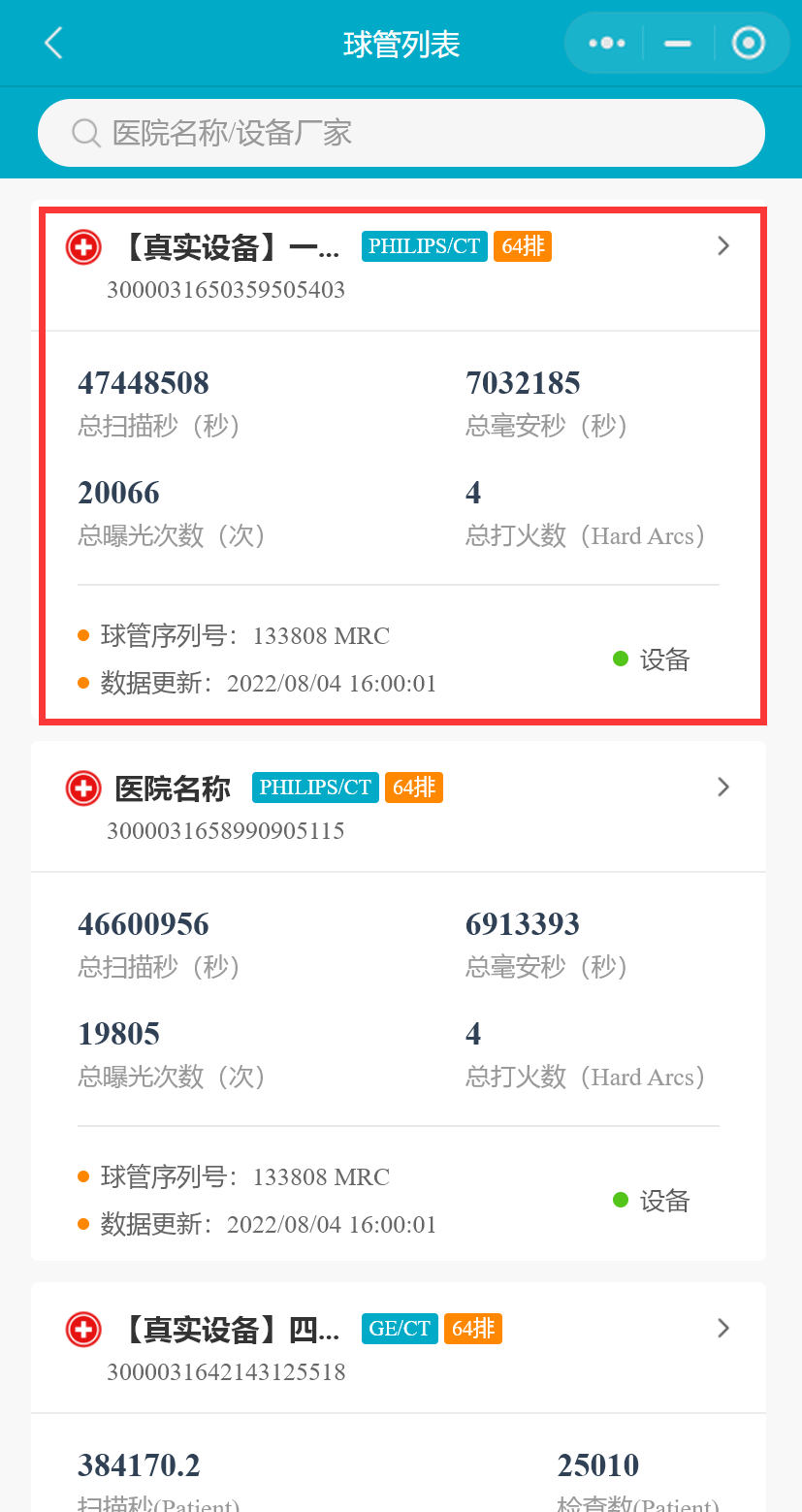Screen dimensions: 802x1512
Task: Go back from the 球管列表 page
Action: [53, 44]
